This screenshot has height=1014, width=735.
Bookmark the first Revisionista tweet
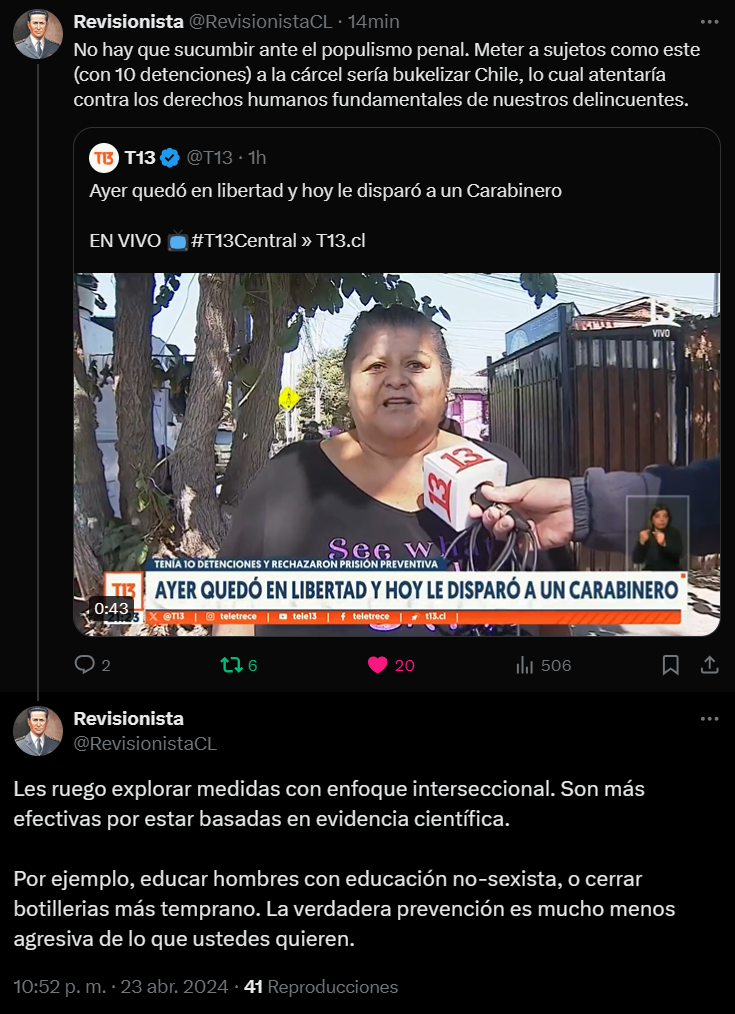[671, 665]
